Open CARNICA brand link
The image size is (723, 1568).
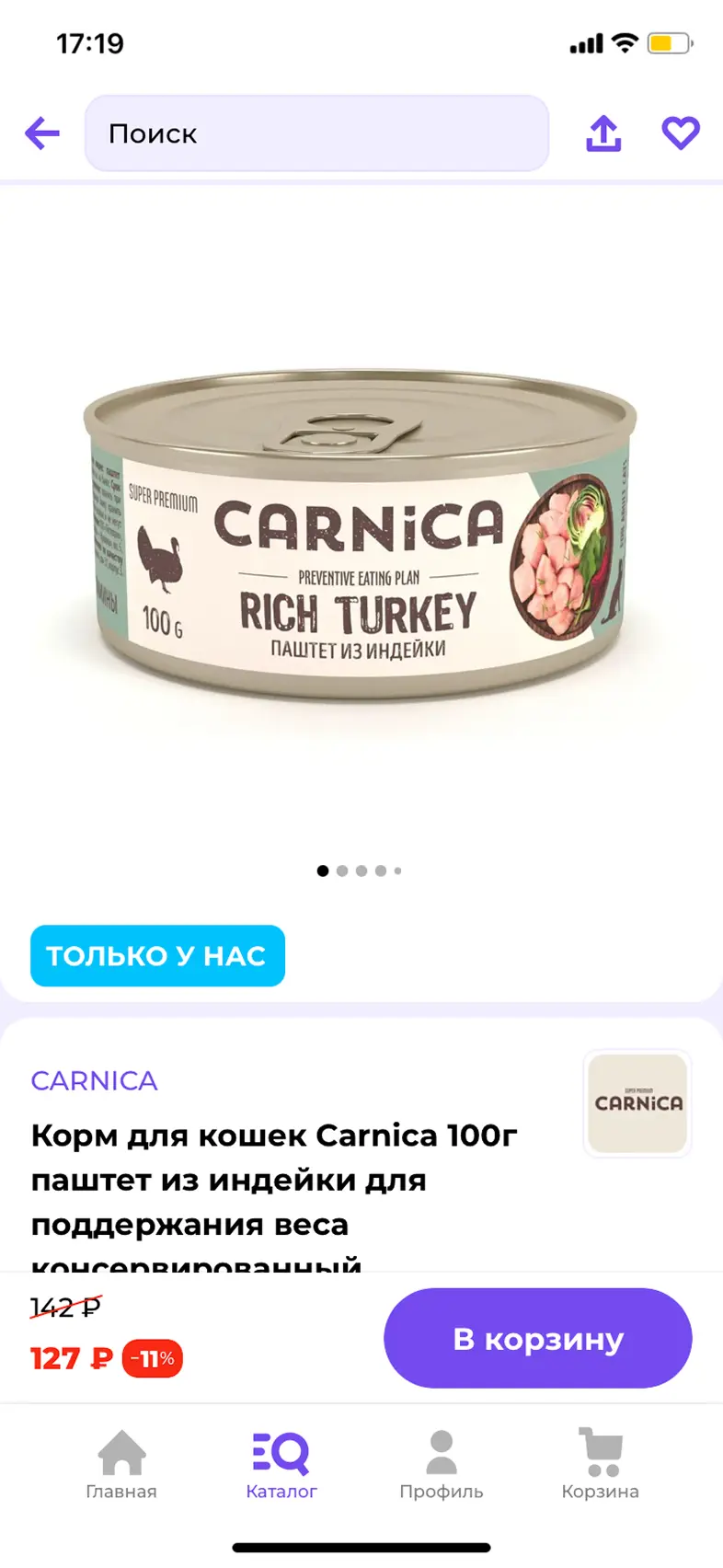94,1080
